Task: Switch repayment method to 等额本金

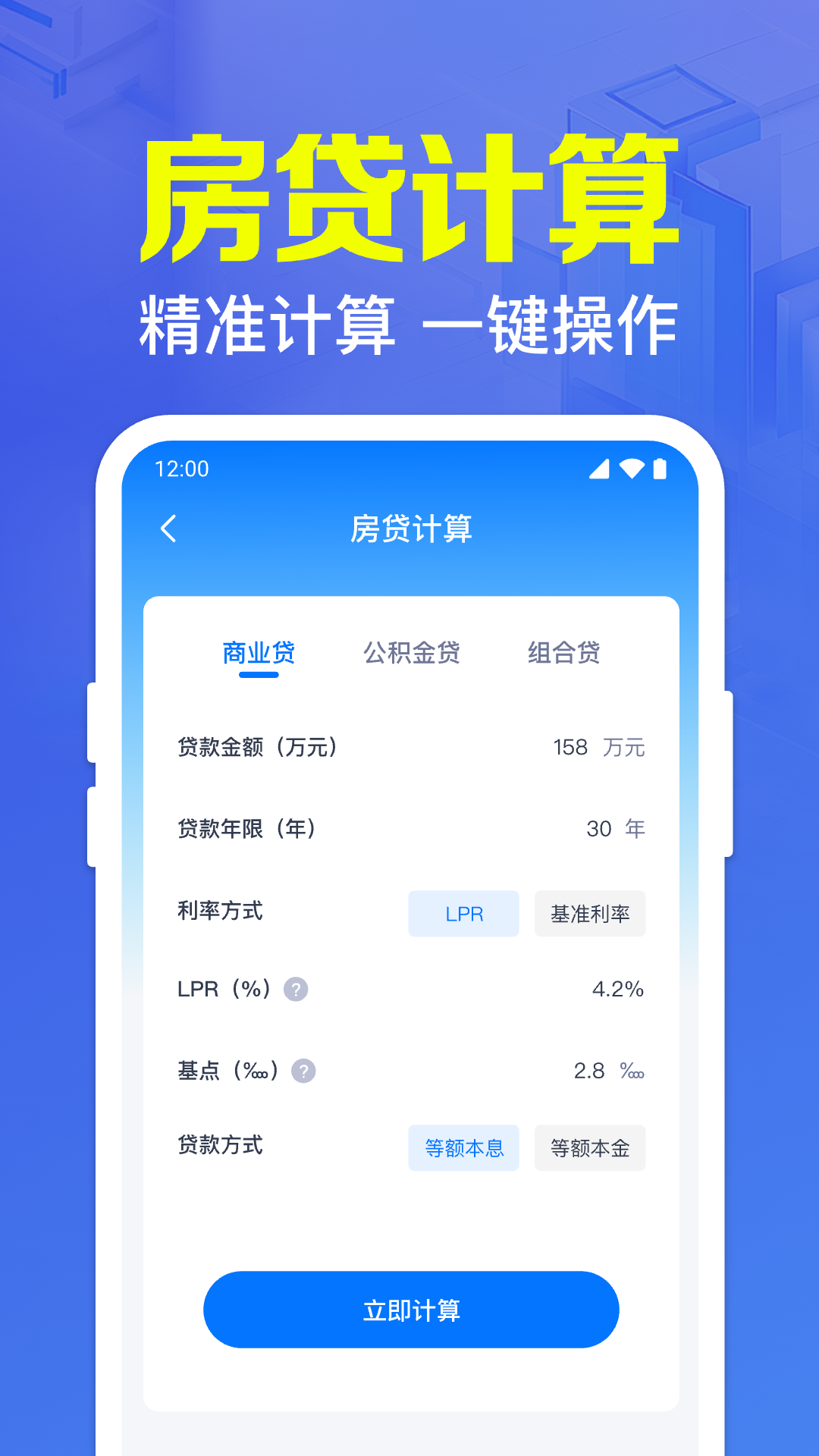Action: tap(590, 1147)
